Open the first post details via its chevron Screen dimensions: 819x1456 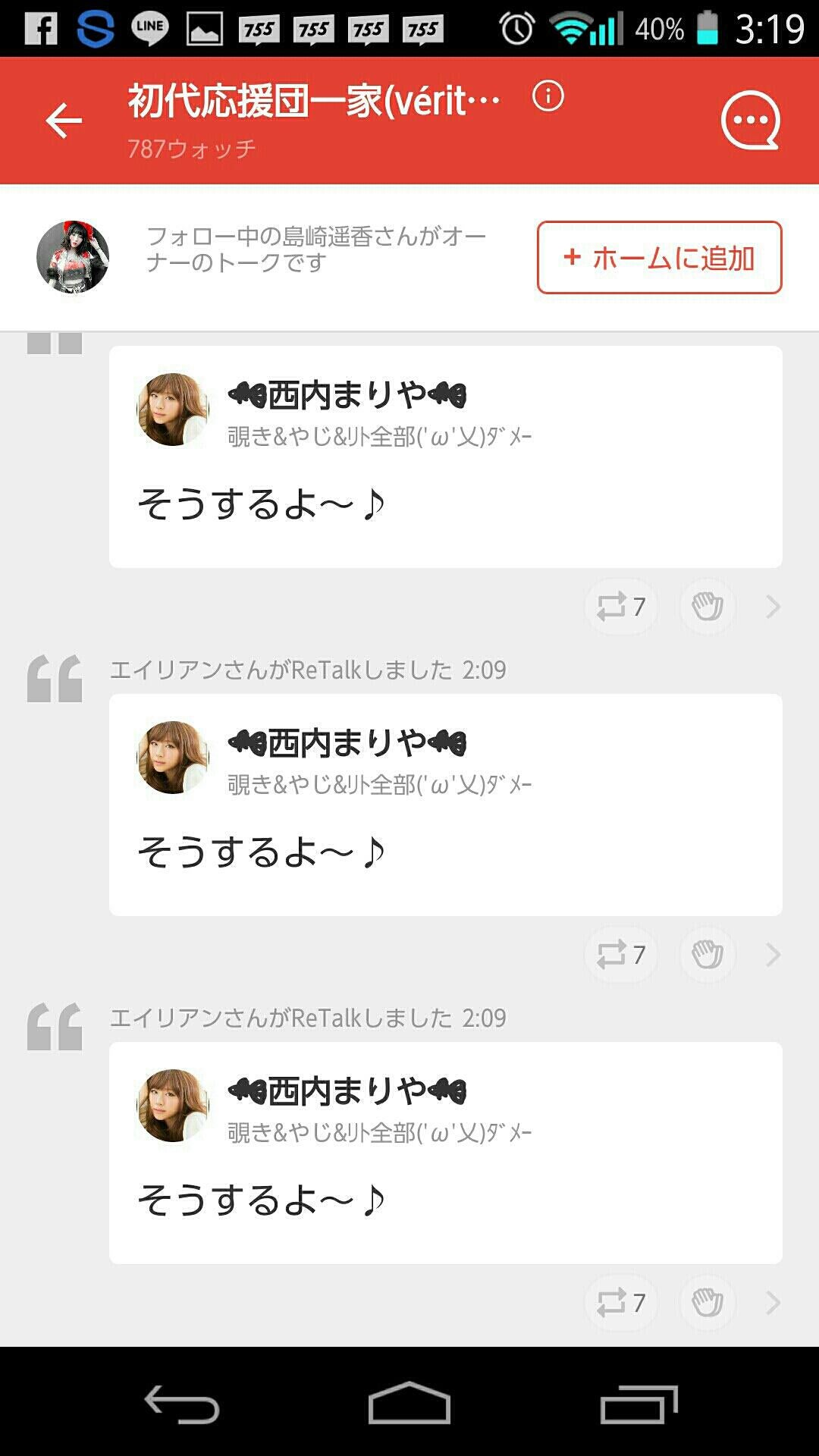pyautogui.click(x=772, y=607)
